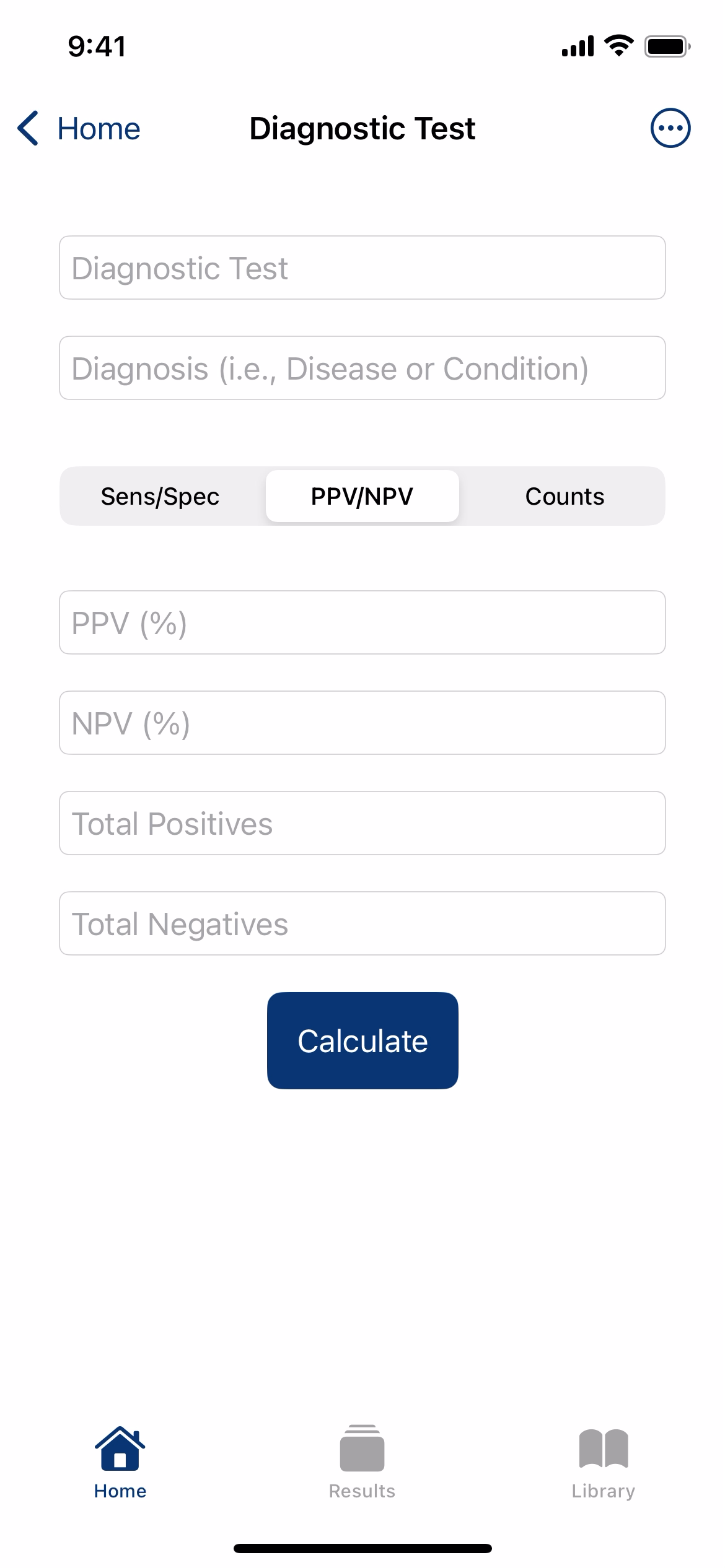Open the Home tab in bottom bar

click(x=120, y=1461)
